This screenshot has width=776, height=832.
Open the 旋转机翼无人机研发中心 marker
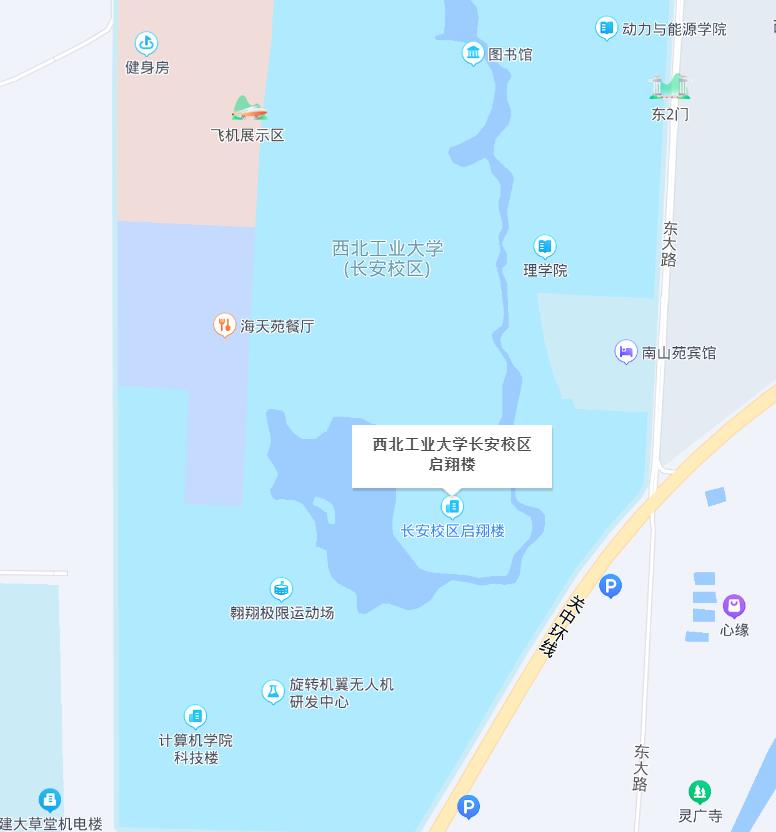(273, 692)
